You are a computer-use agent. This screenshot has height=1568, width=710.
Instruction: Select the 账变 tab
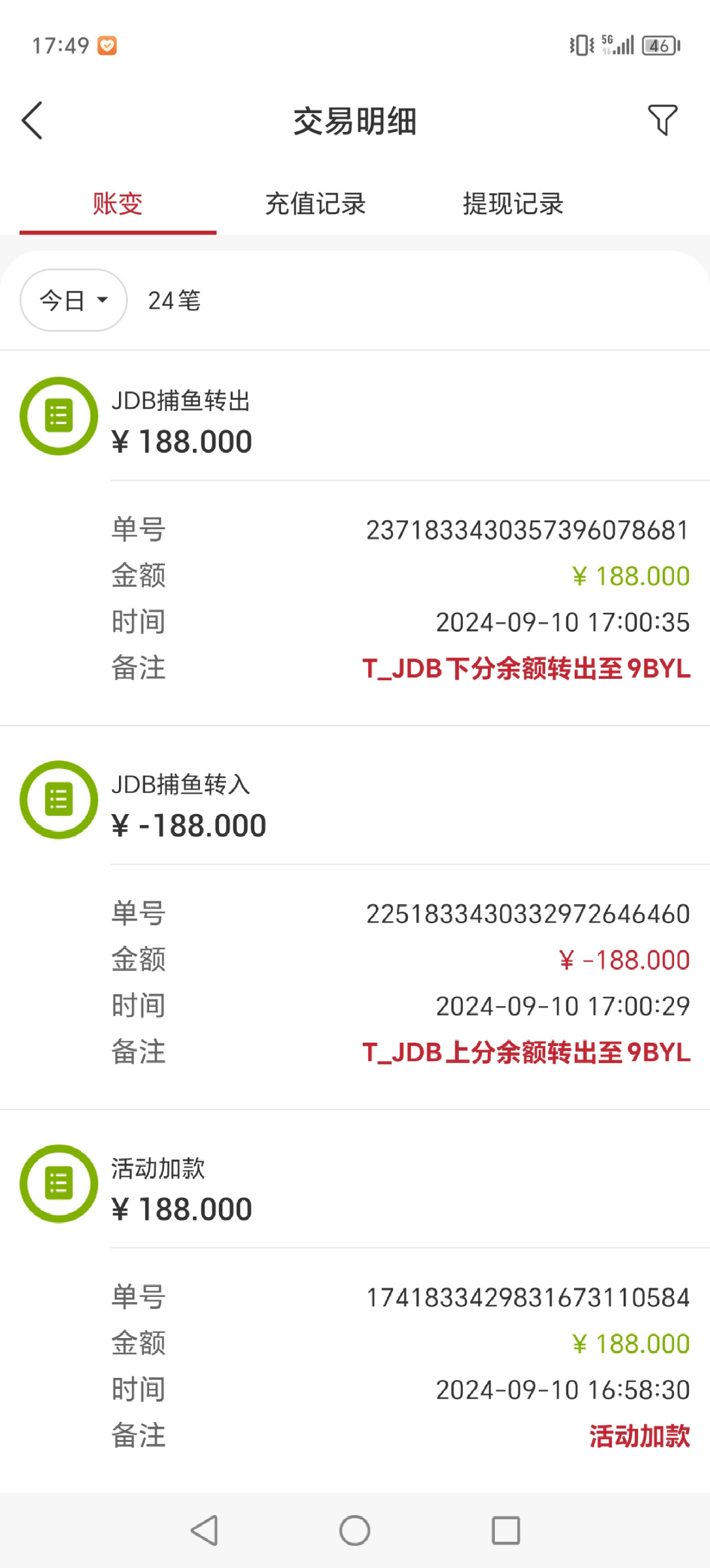click(x=118, y=204)
